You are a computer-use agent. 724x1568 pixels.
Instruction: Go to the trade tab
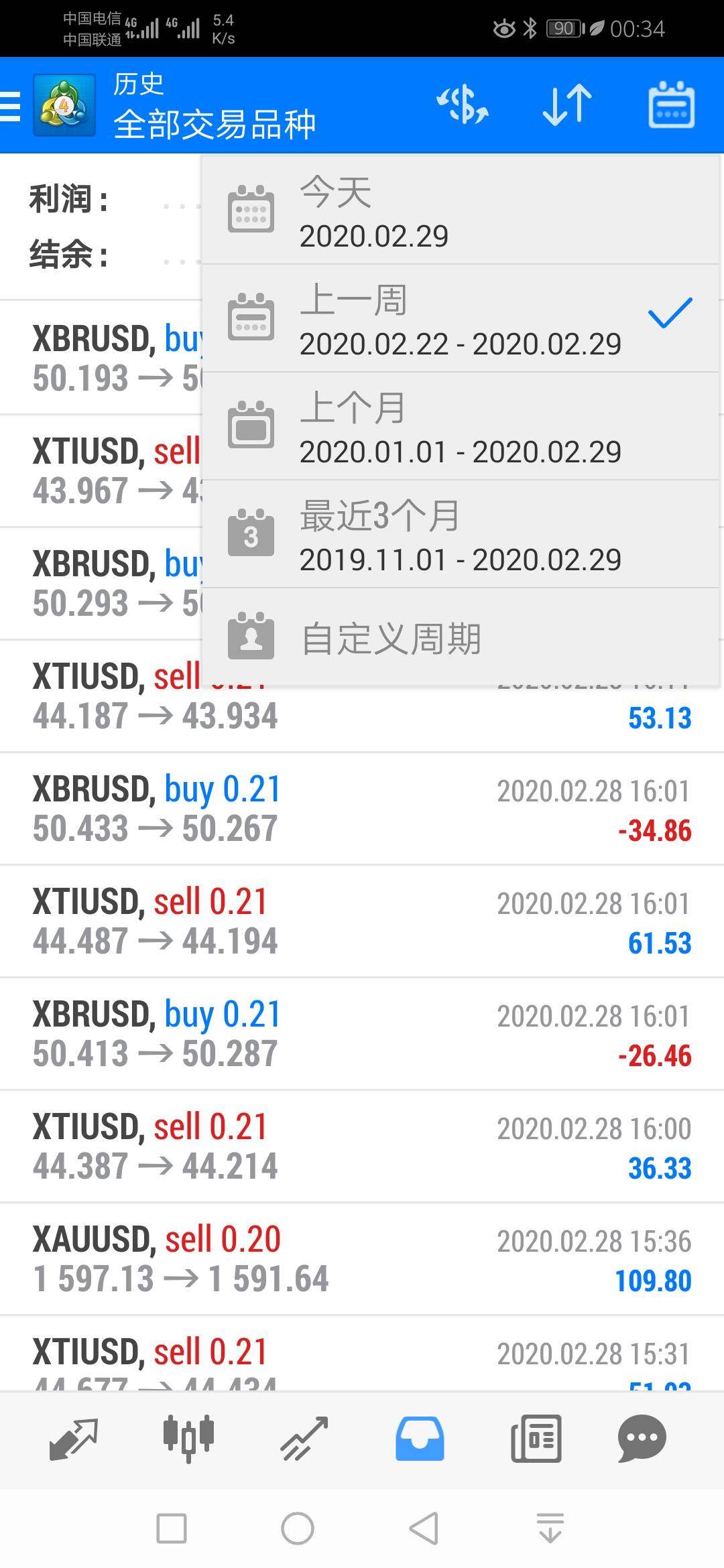click(304, 1438)
